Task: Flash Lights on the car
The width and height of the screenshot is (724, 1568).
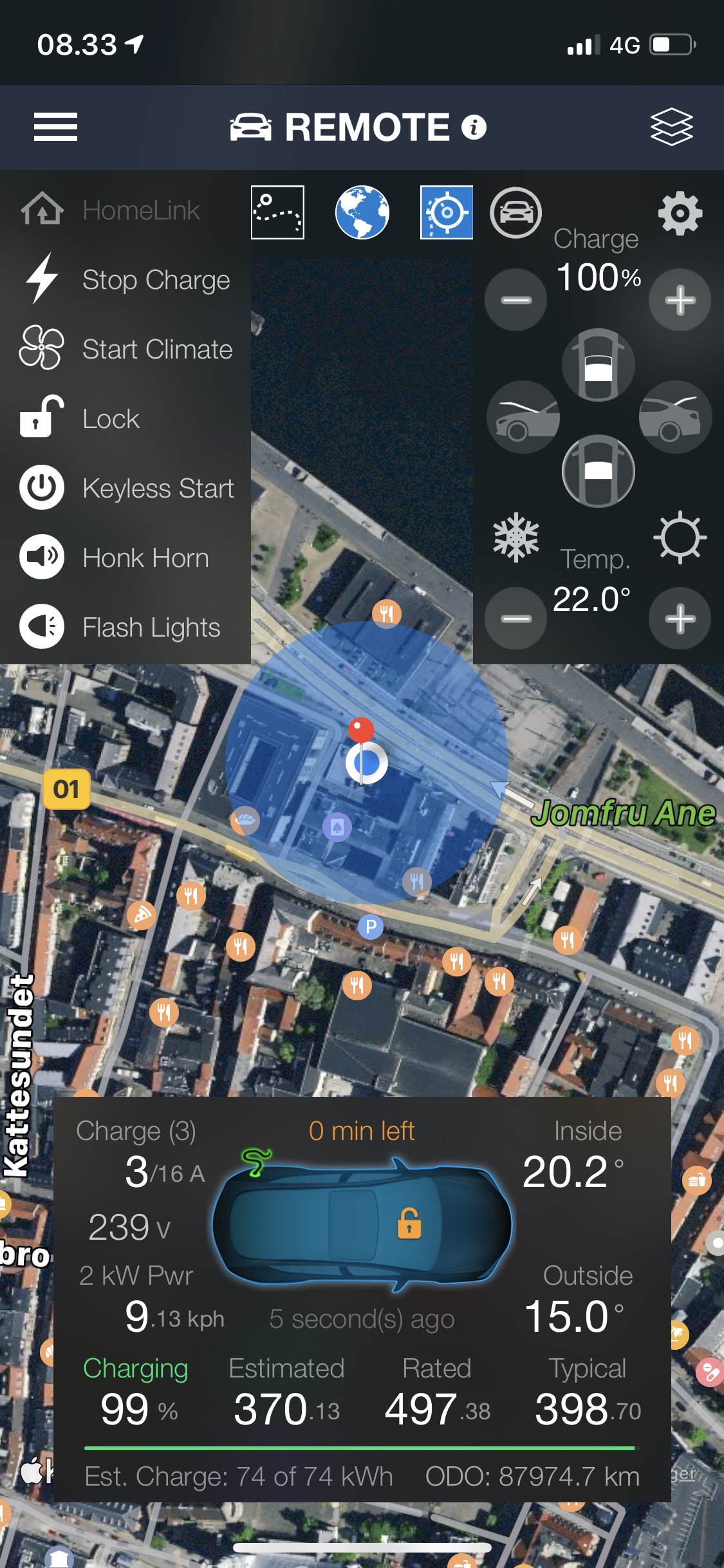Action: 120,627
